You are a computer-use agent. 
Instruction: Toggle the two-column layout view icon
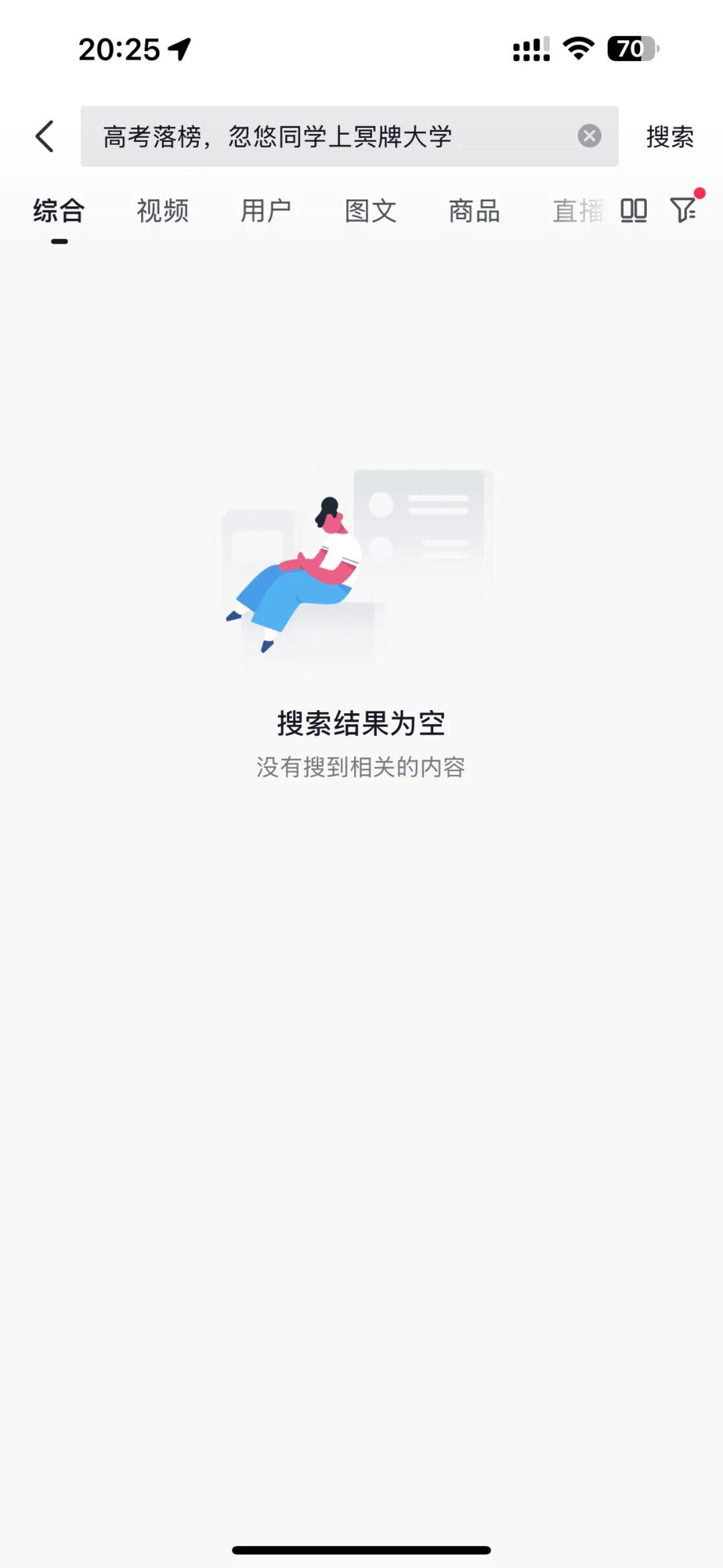(x=633, y=211)
